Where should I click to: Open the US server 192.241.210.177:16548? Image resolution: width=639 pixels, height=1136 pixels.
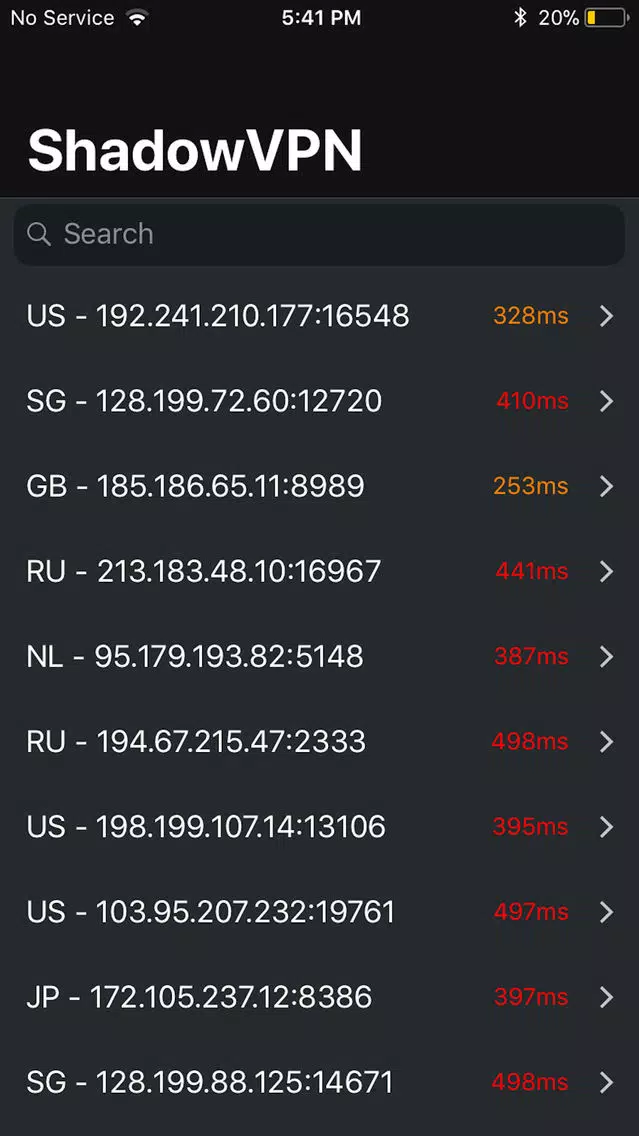(320, 316)
